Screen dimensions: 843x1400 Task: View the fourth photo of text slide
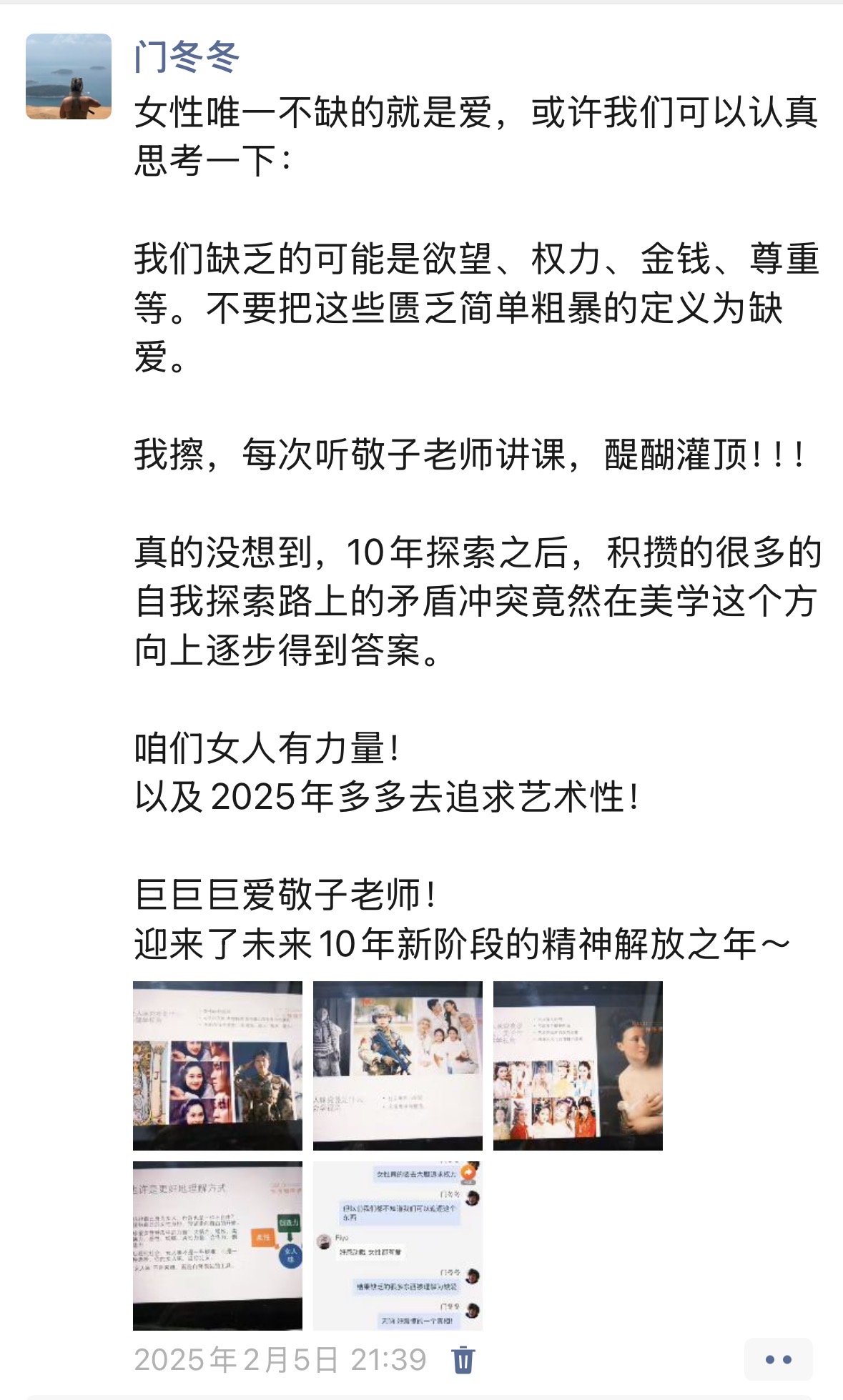[217, 1246]
